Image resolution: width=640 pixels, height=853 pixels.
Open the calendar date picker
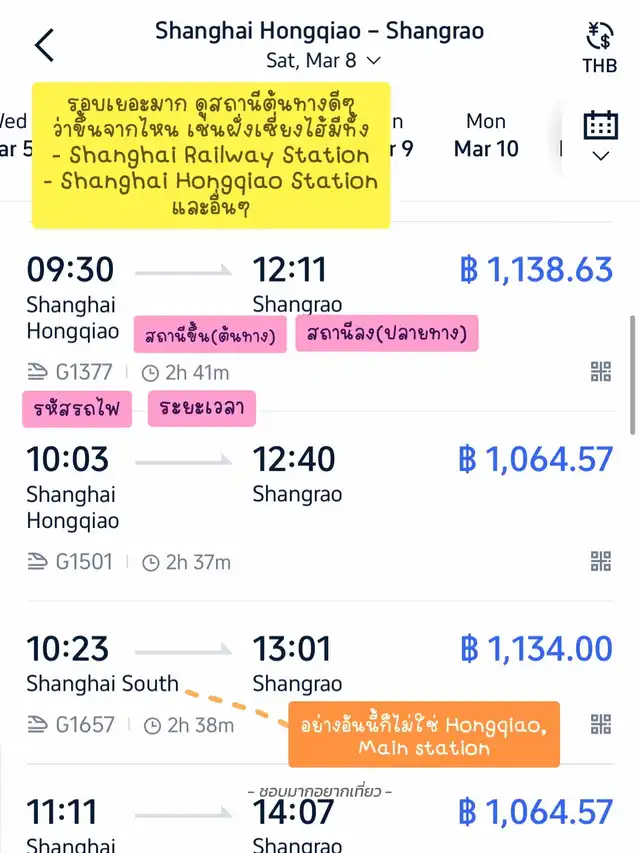600,135
